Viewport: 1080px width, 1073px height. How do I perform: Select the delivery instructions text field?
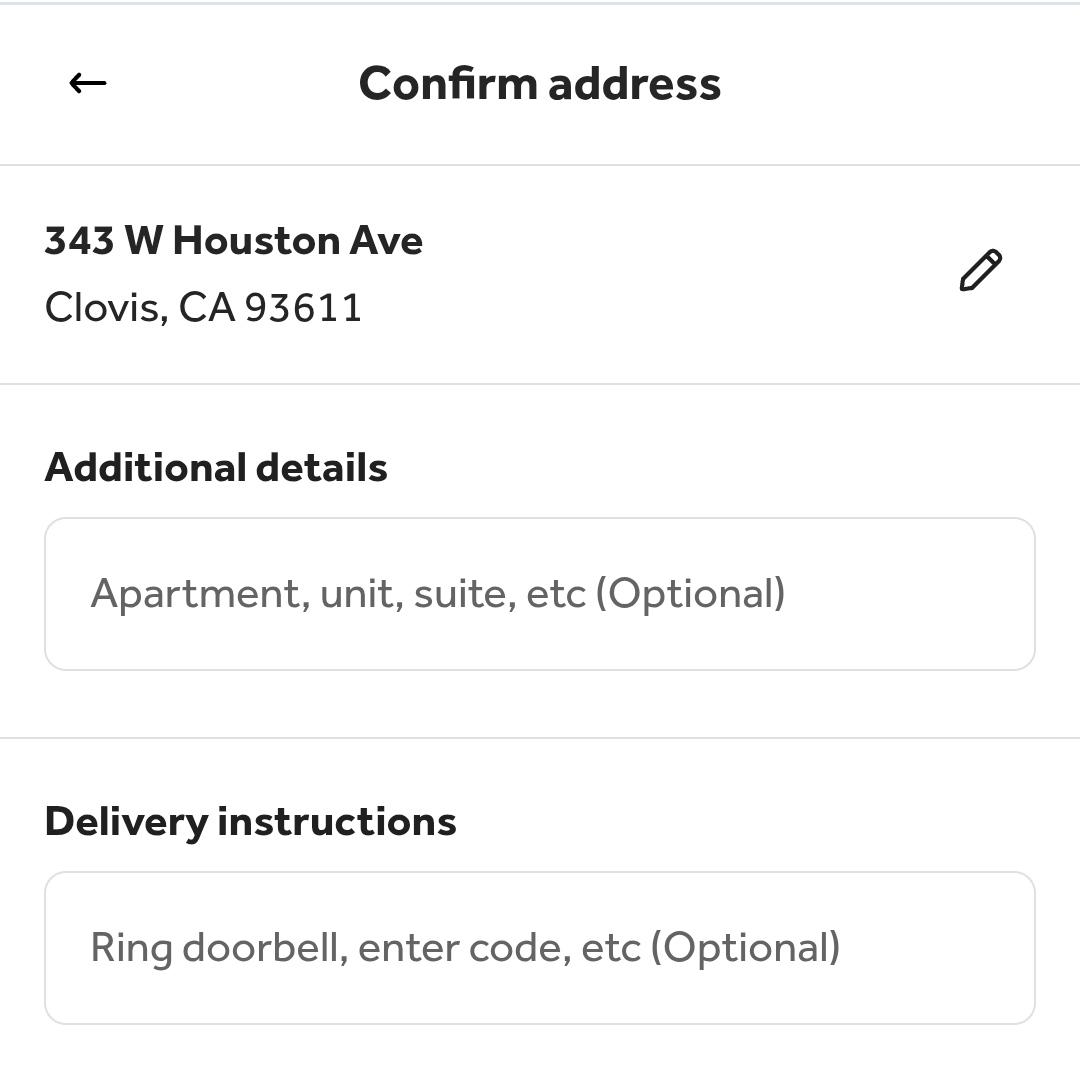(539, 948)
